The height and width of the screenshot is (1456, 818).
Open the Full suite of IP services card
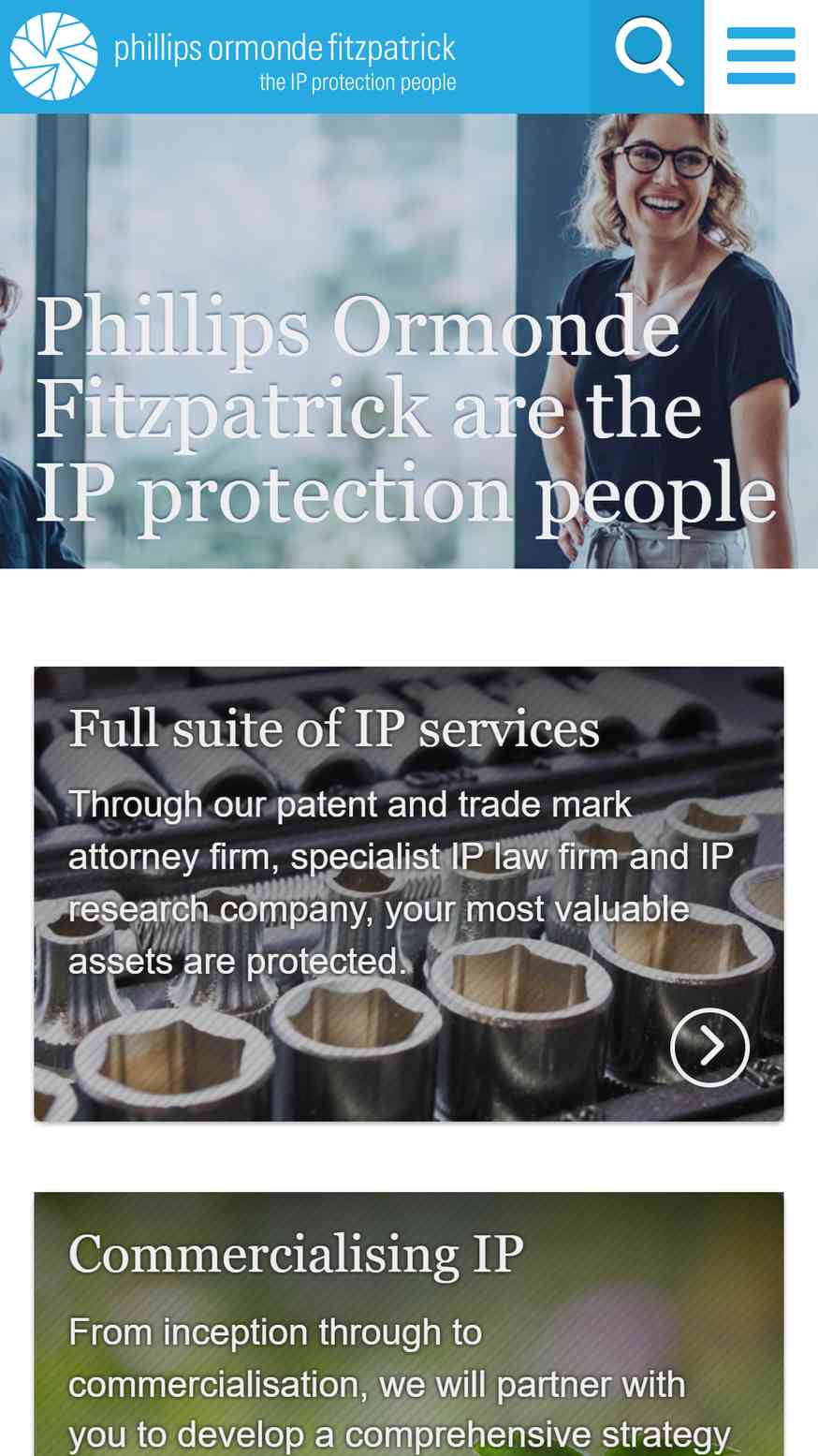click(409, 893)
